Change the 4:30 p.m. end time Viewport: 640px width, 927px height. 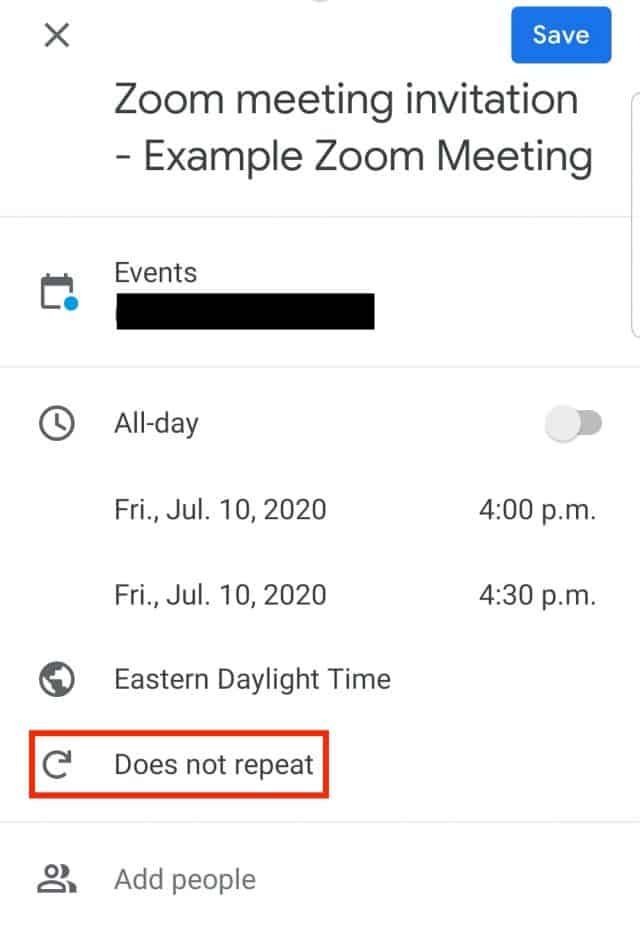point(537,595)
